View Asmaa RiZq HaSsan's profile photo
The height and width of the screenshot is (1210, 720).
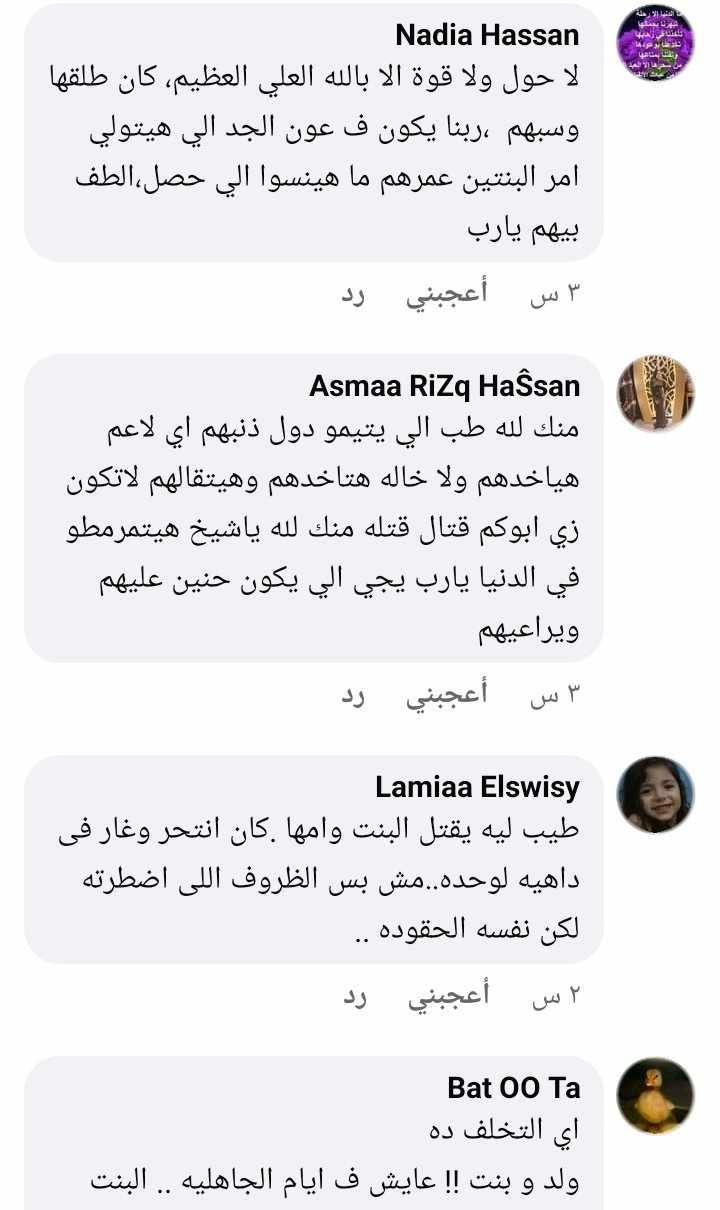(655, 393)
